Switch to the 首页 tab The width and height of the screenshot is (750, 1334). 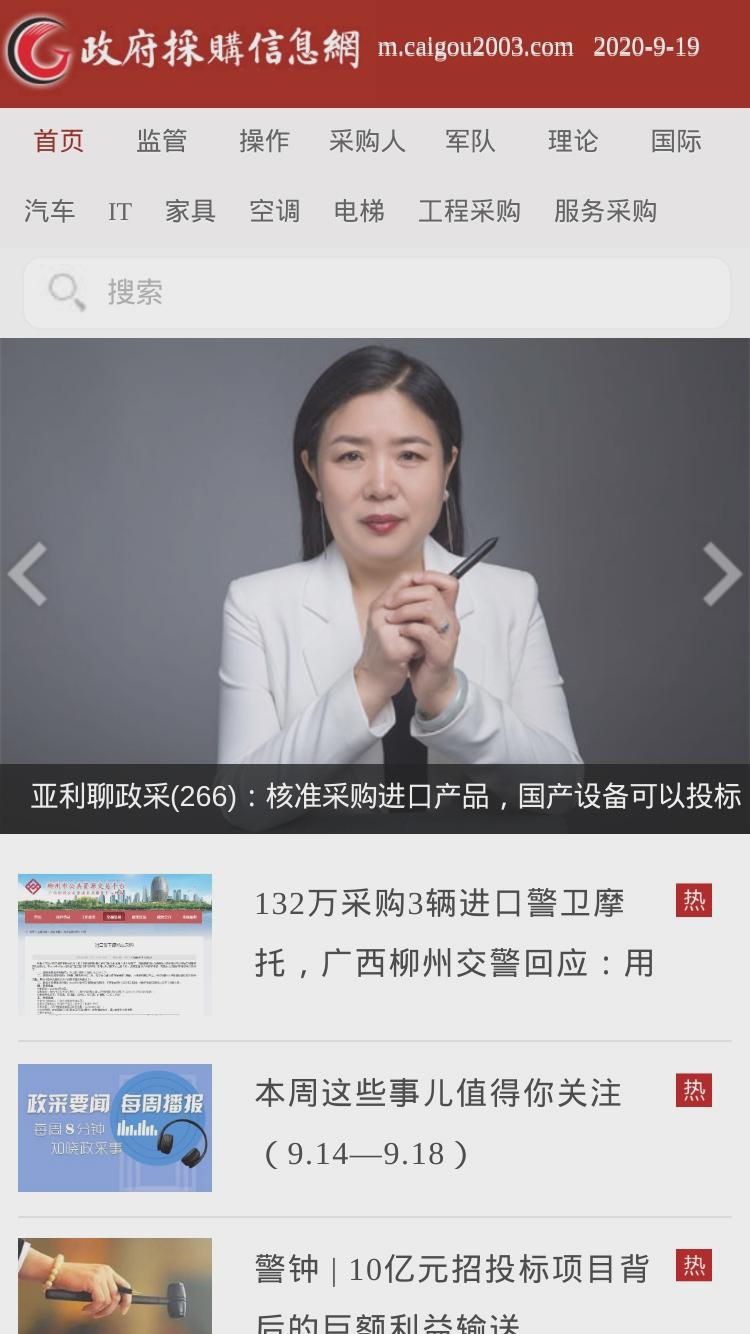(x=59, y=141)
